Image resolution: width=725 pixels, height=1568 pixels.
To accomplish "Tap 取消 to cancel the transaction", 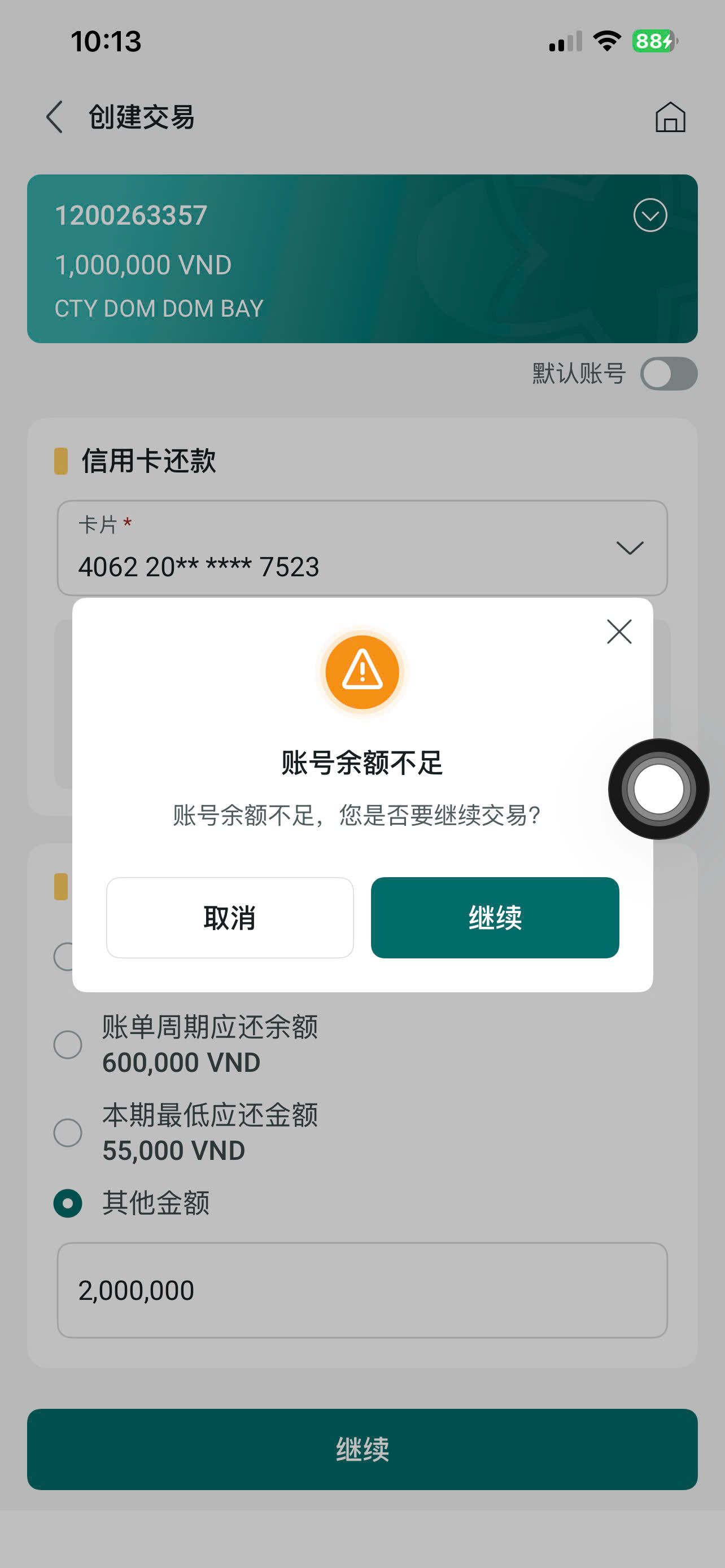I will (229, 917).
